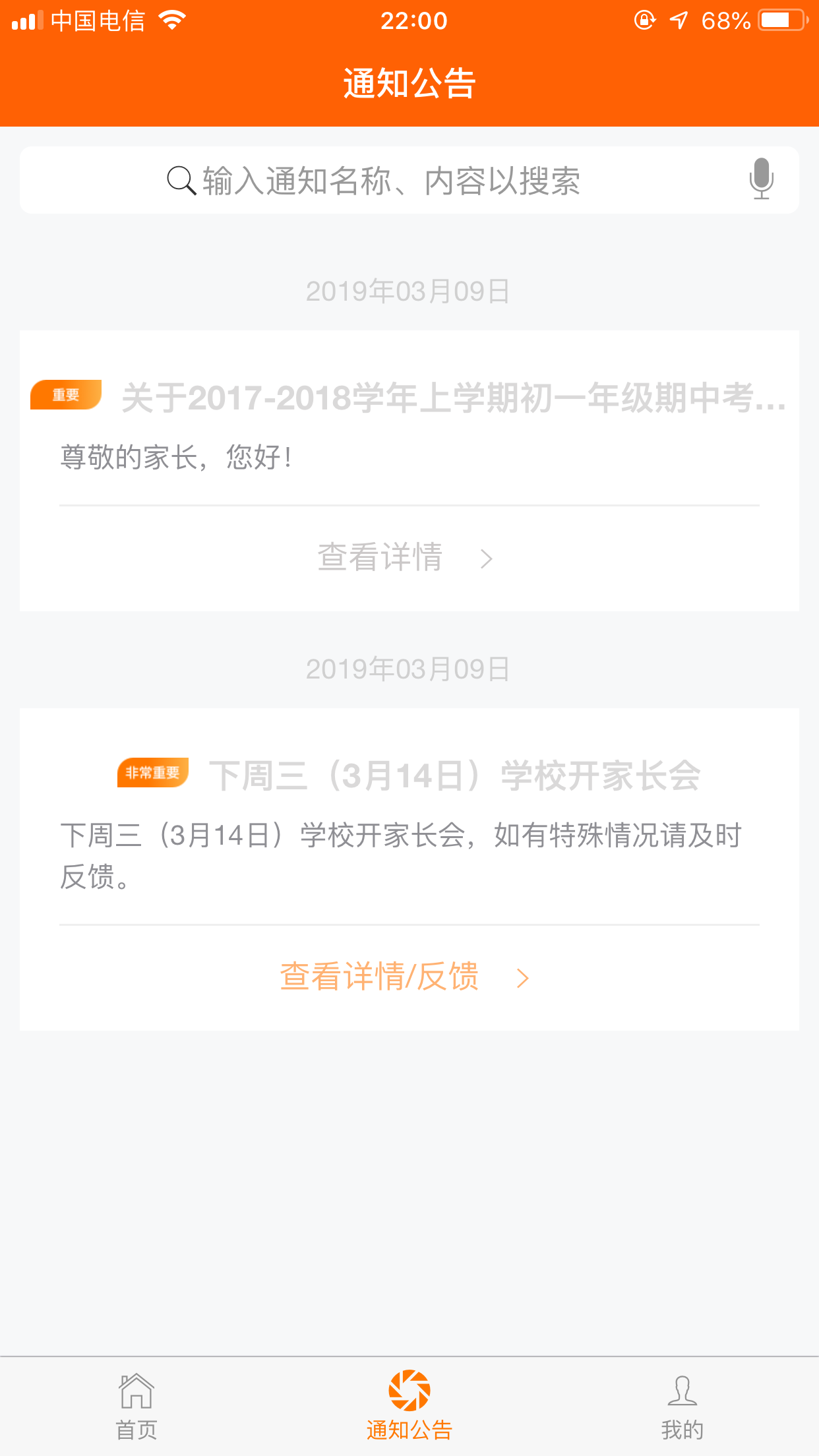Tap the Wi-Fi icon in the status bar
The height and width of the screenshot is (1456, 819).
point(171,20)
